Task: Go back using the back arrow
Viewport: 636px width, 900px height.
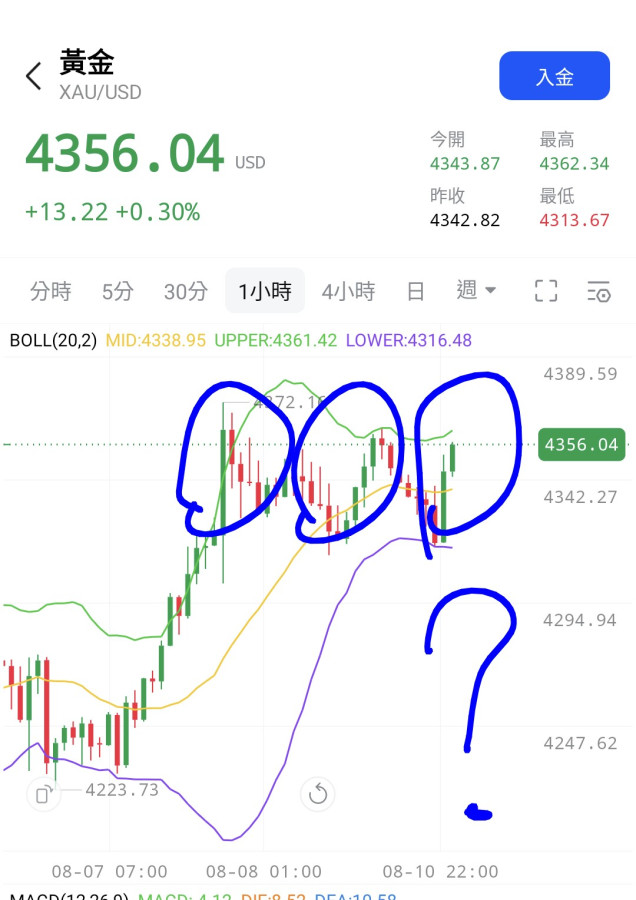Action: pyautogui.click(x=34, y=76)
